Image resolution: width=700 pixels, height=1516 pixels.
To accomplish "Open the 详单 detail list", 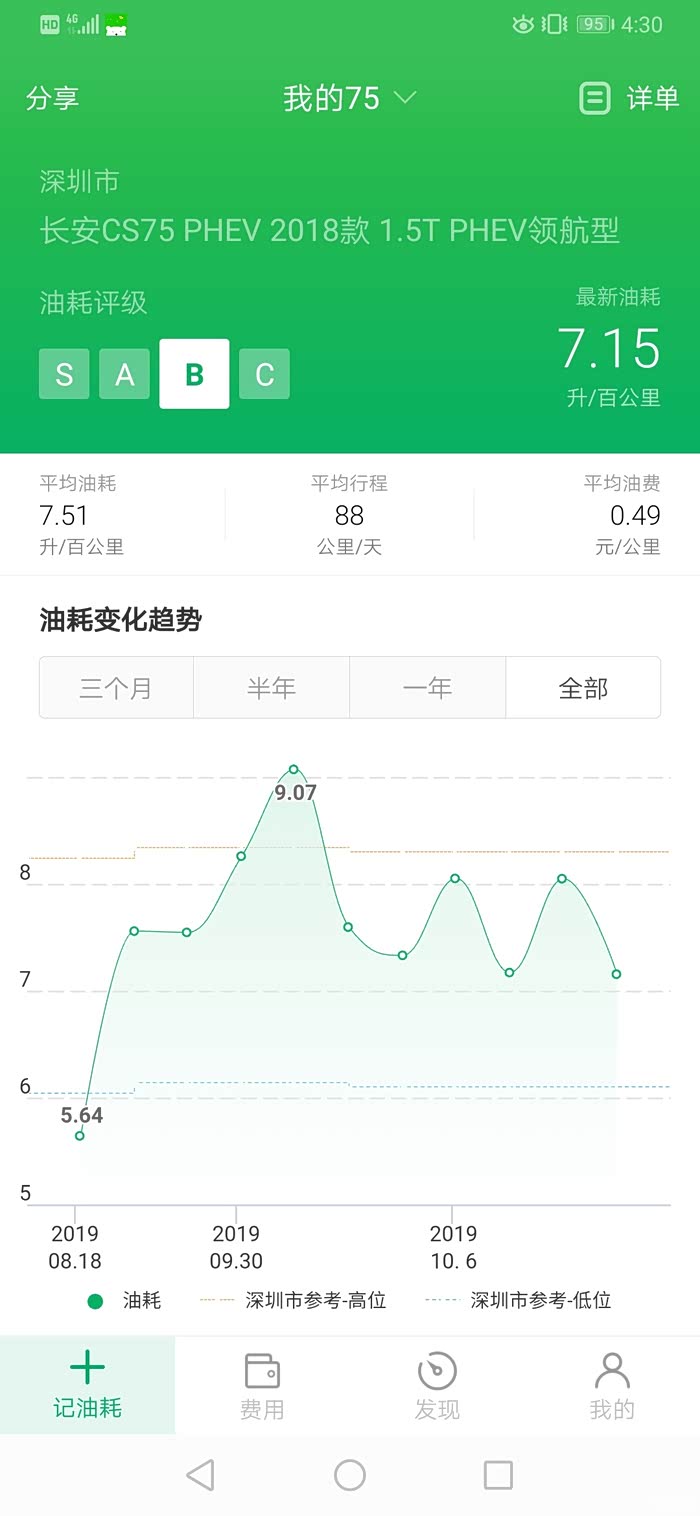I will pos(629,98).
